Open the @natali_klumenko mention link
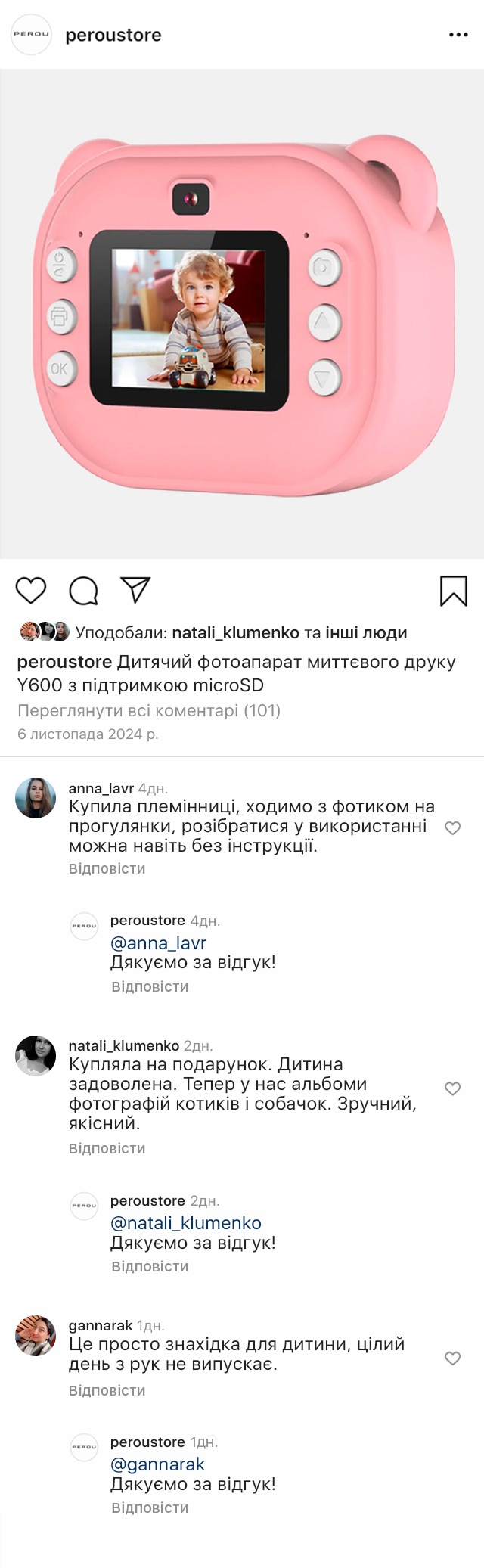The height and width of the screenshot is (1568, 484). [186, 1222]
